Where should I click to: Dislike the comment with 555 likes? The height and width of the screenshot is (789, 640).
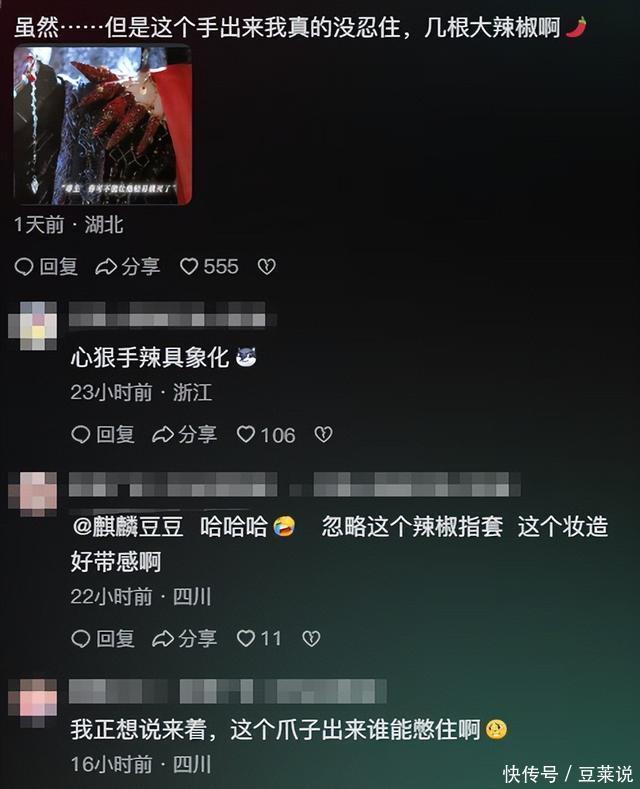click(x=266, y=266)
